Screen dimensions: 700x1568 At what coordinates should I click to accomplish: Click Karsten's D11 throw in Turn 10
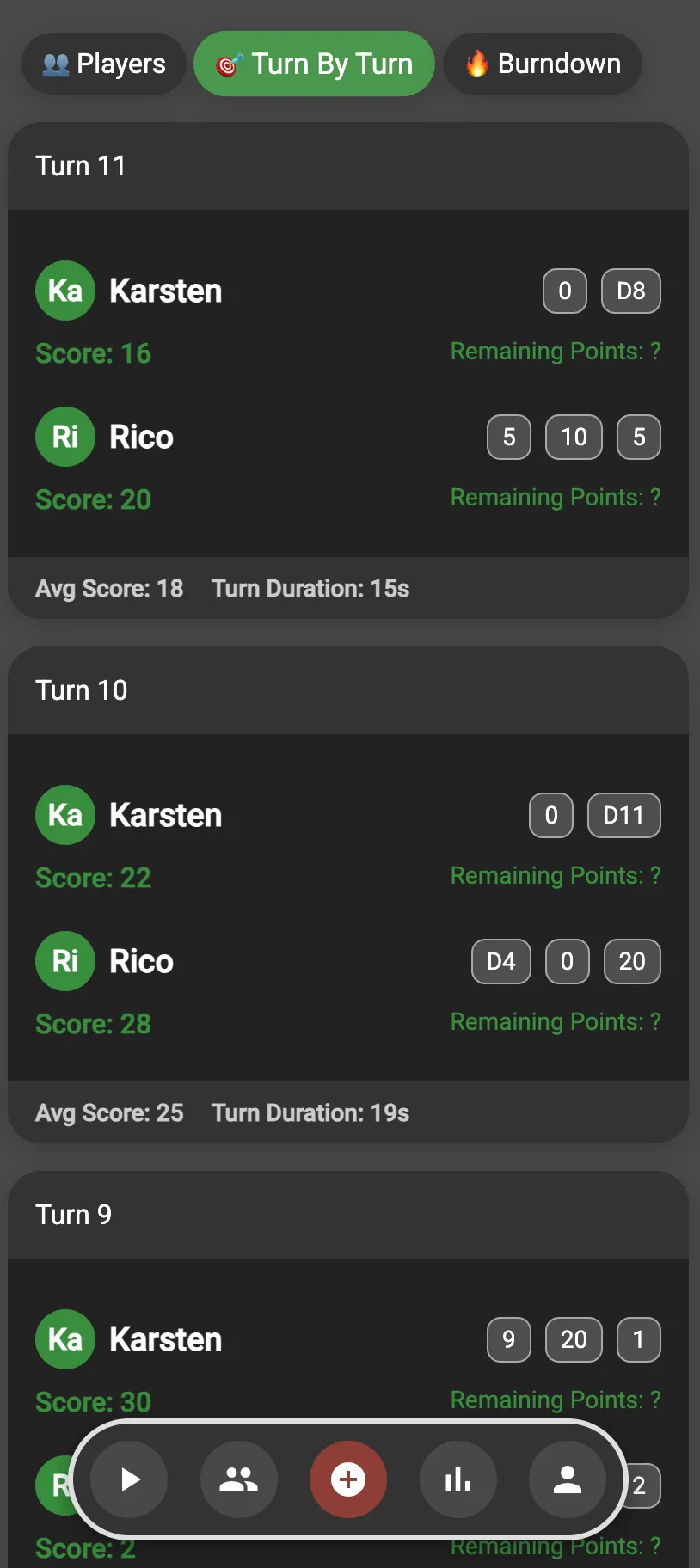[x=623, y=815]
